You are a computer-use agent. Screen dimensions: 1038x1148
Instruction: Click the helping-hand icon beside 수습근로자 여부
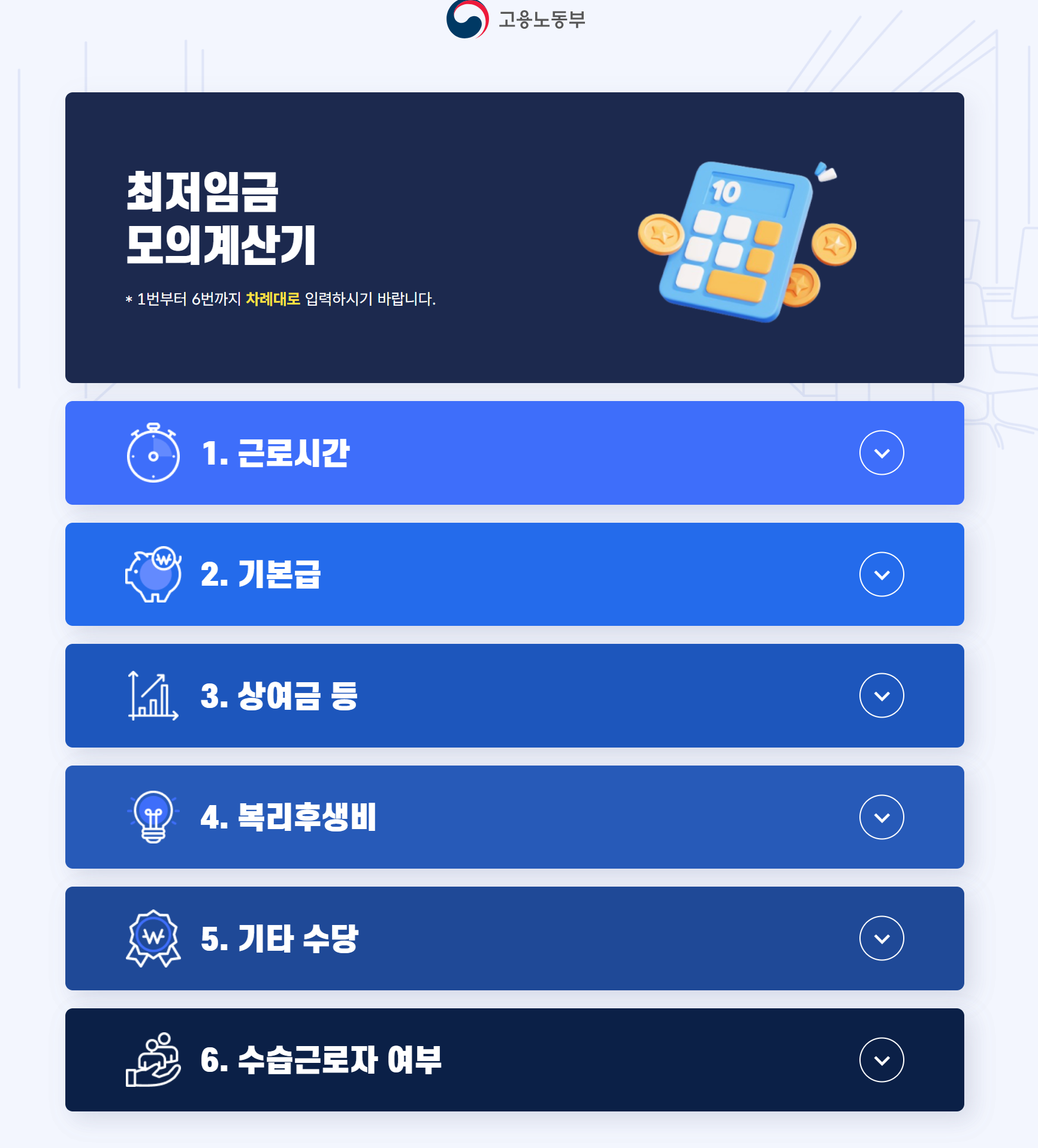[x=153, y=1060]
